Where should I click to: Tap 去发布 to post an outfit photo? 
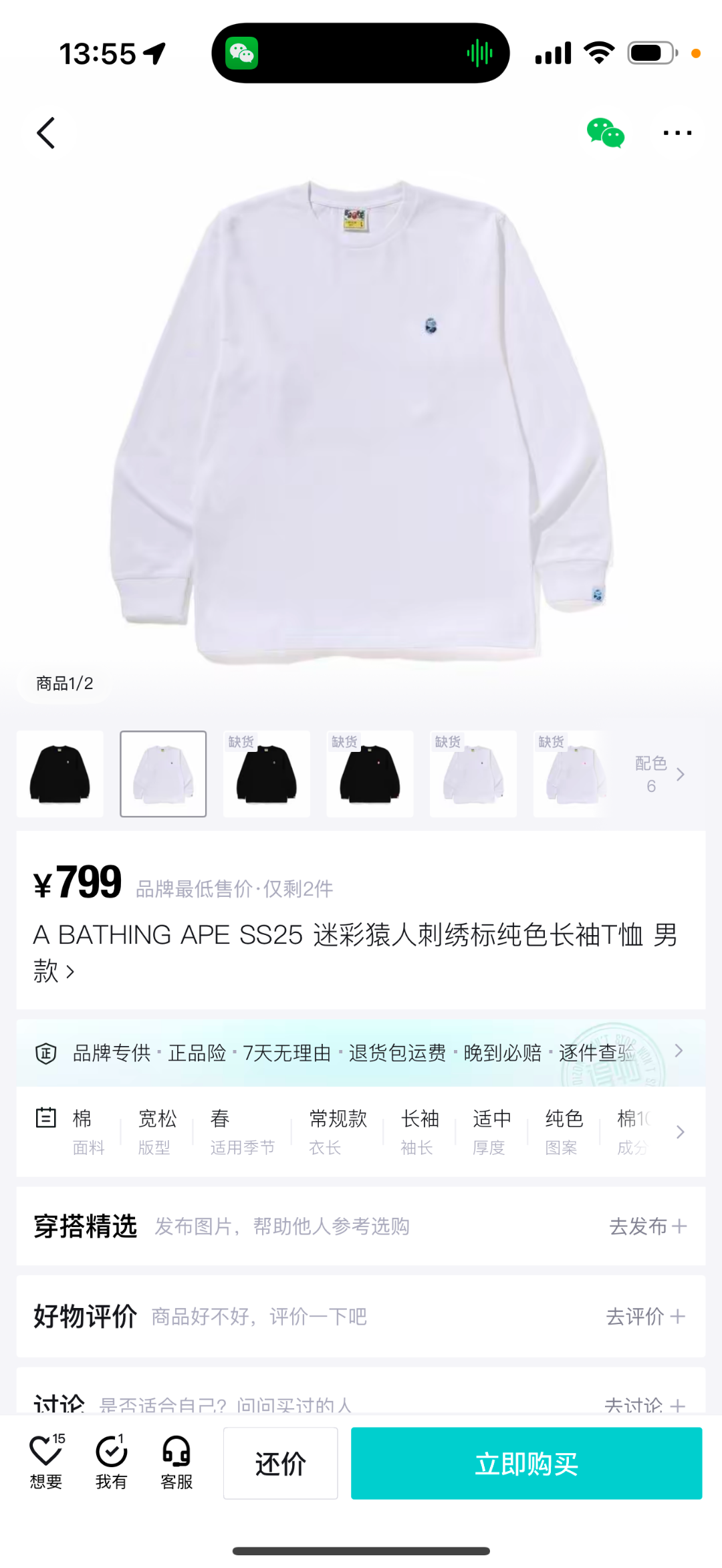click(647, 1226)
